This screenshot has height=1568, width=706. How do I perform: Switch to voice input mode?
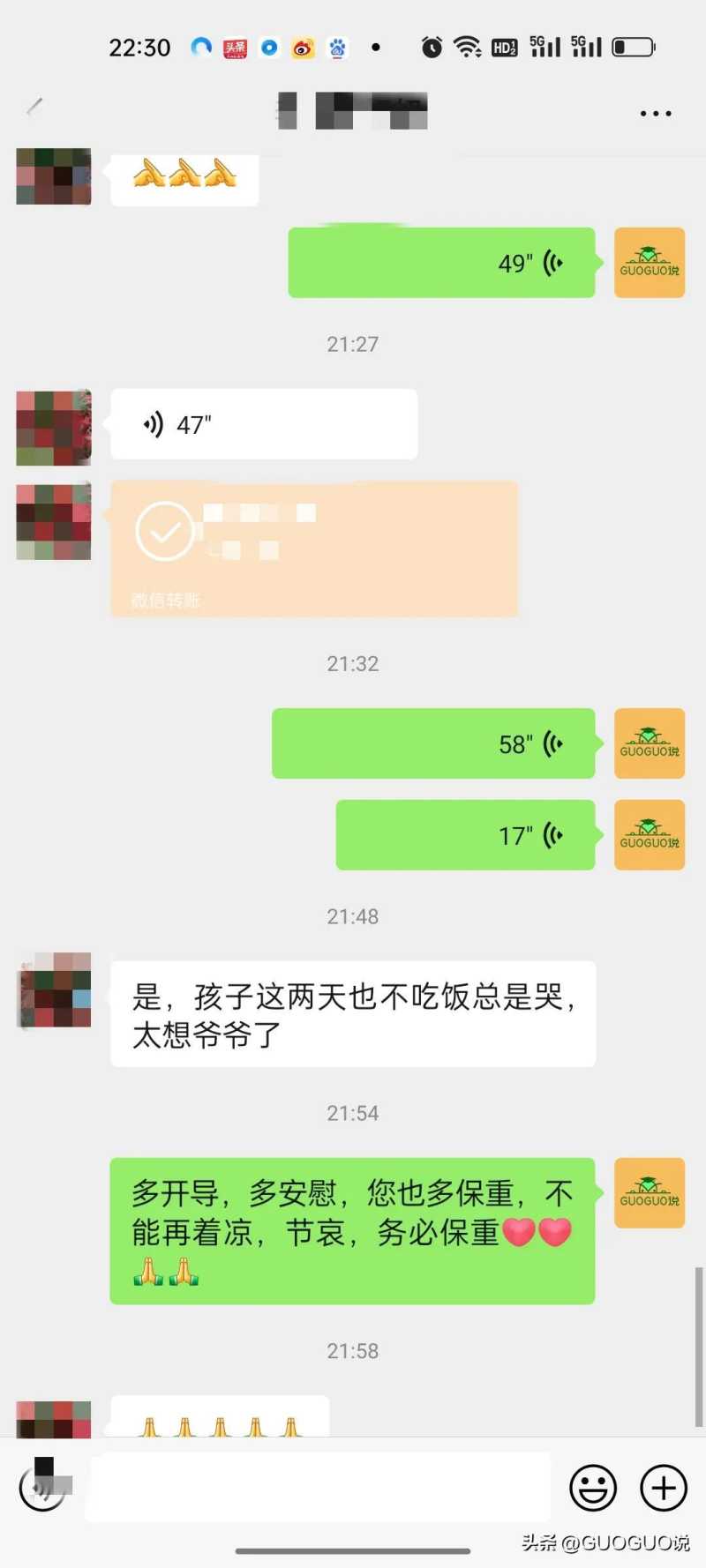click(x=41, y=1488)
